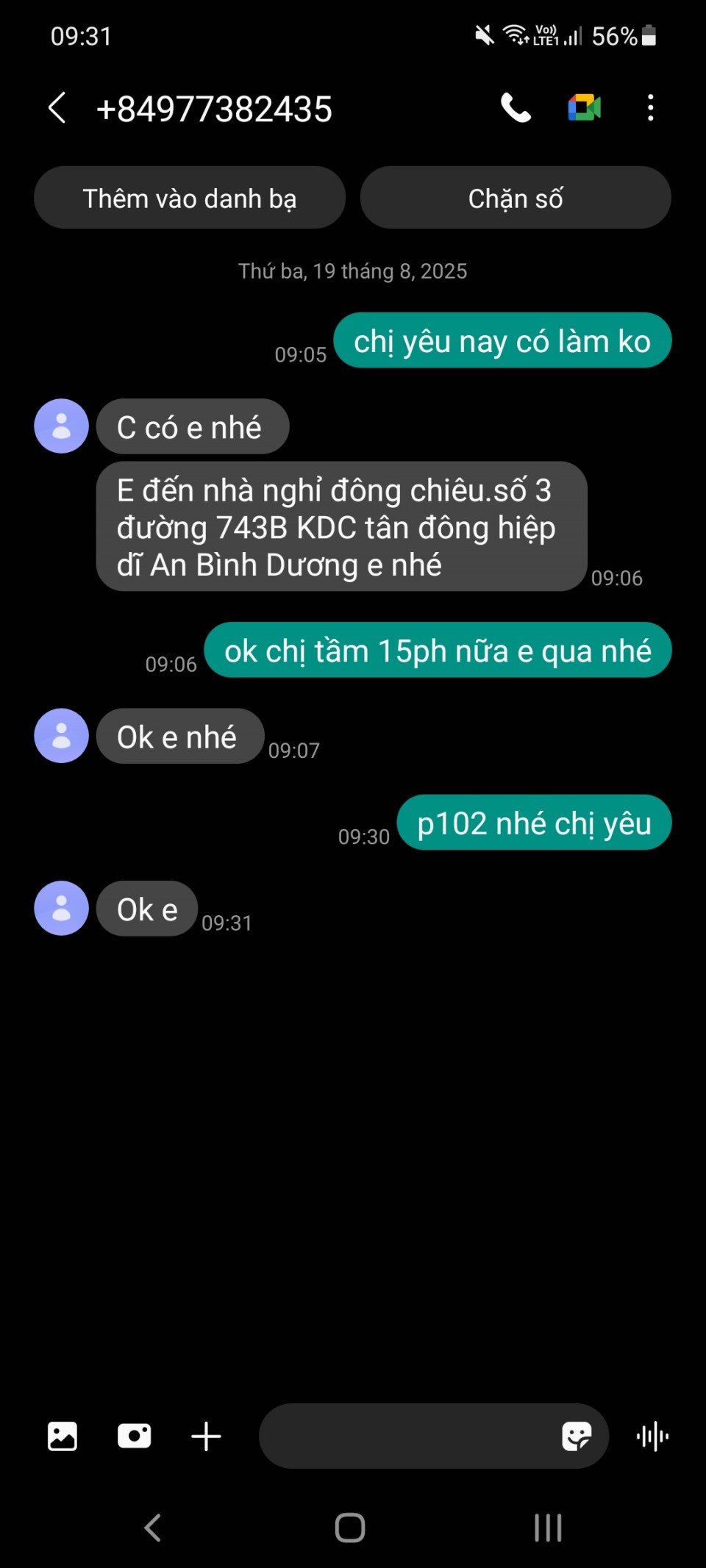Open the sticker and emoji picker
Screen dimensions: 706x1568
(x=576, y=1436)
